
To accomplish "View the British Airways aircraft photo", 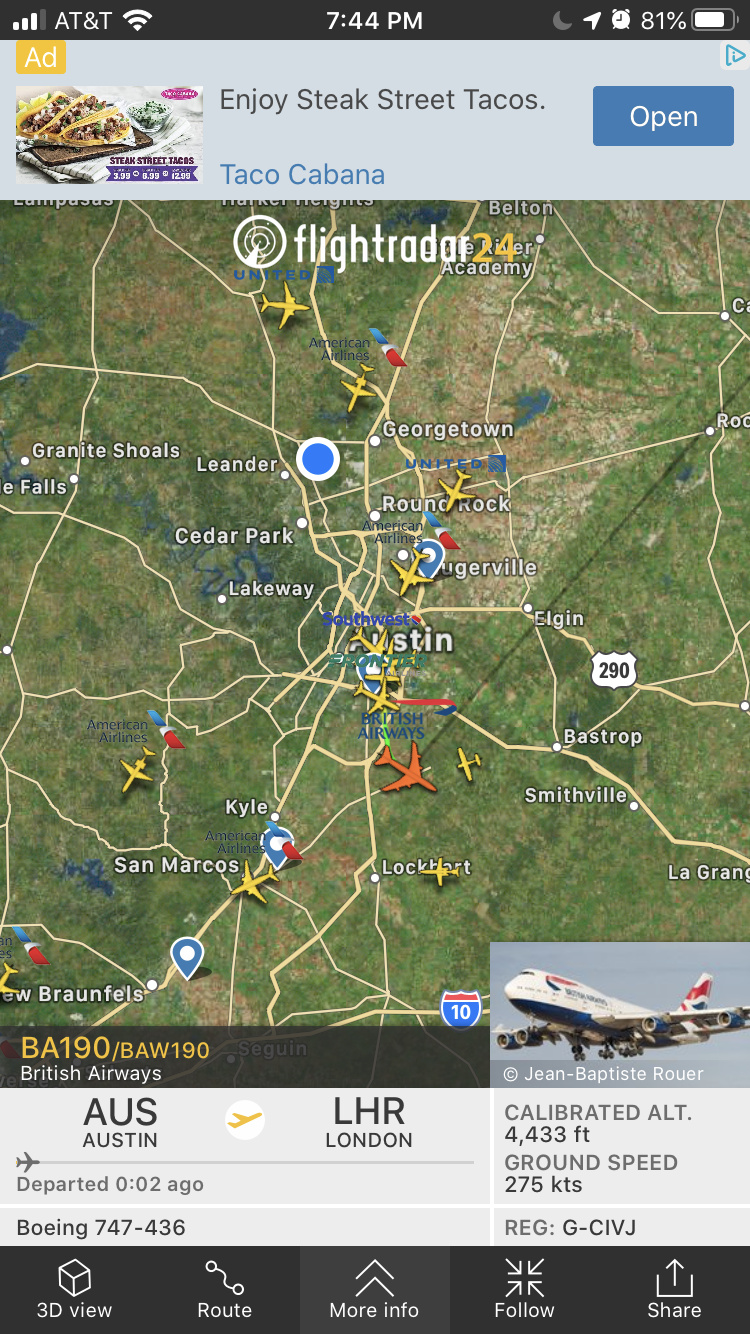I will click(x=619, y=1013).
